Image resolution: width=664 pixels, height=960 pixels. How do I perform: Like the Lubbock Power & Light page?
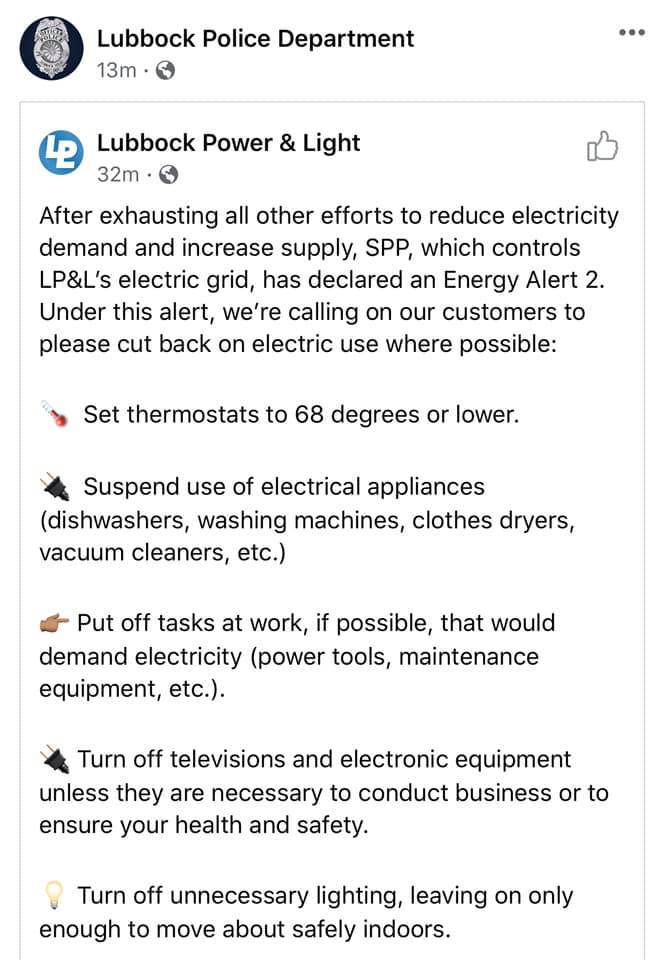601,148
